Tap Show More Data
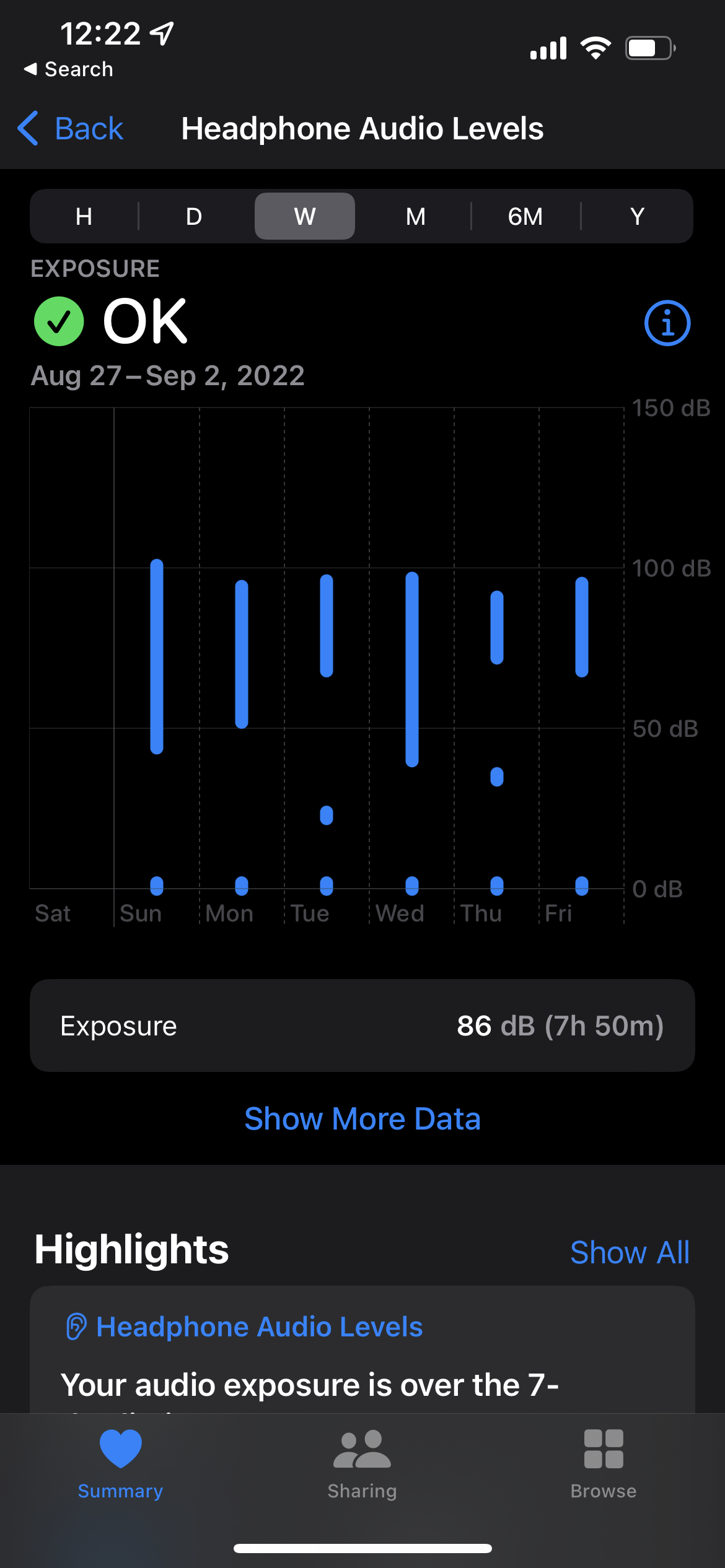This screenshot has width=725, height=1568. click(362, 1118)
